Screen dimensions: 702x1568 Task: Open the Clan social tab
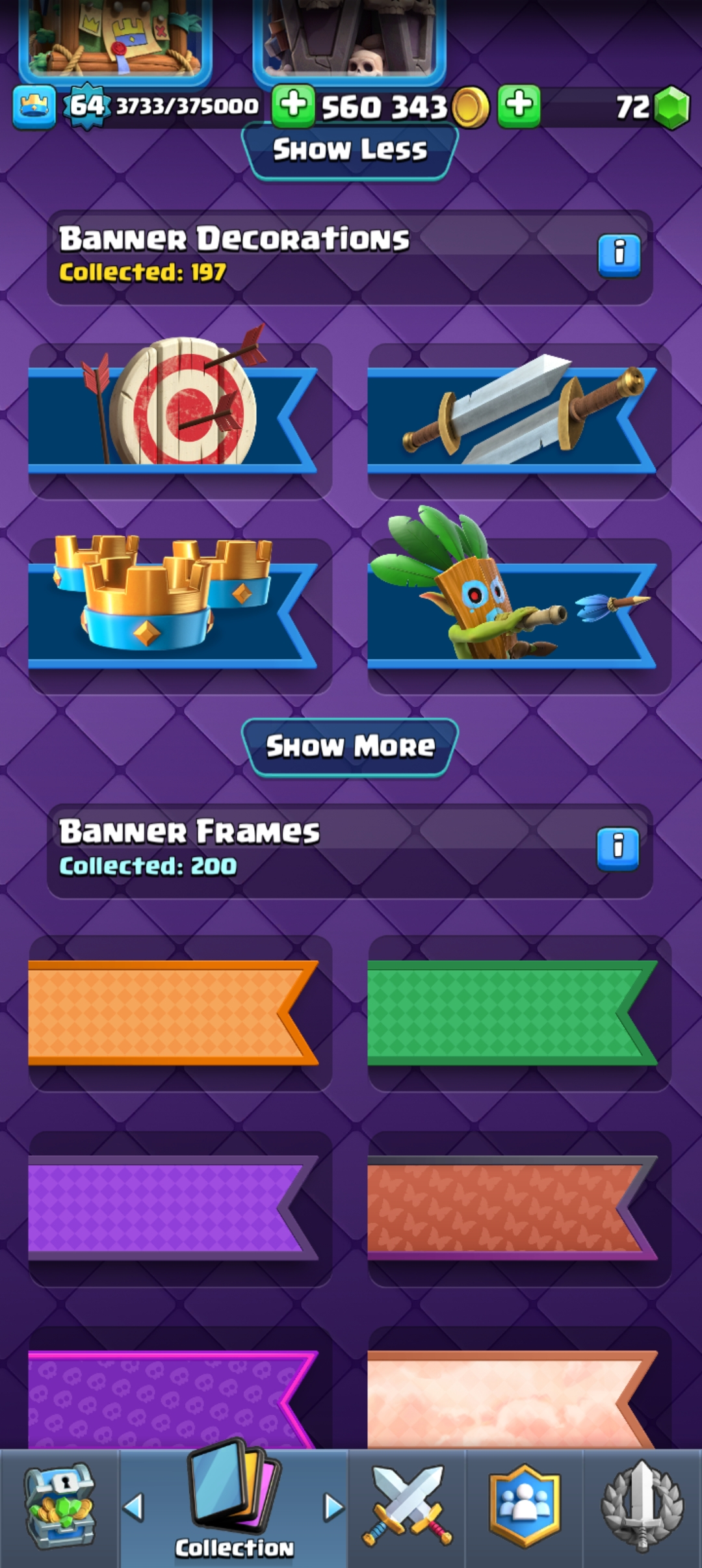[524, 1507]
